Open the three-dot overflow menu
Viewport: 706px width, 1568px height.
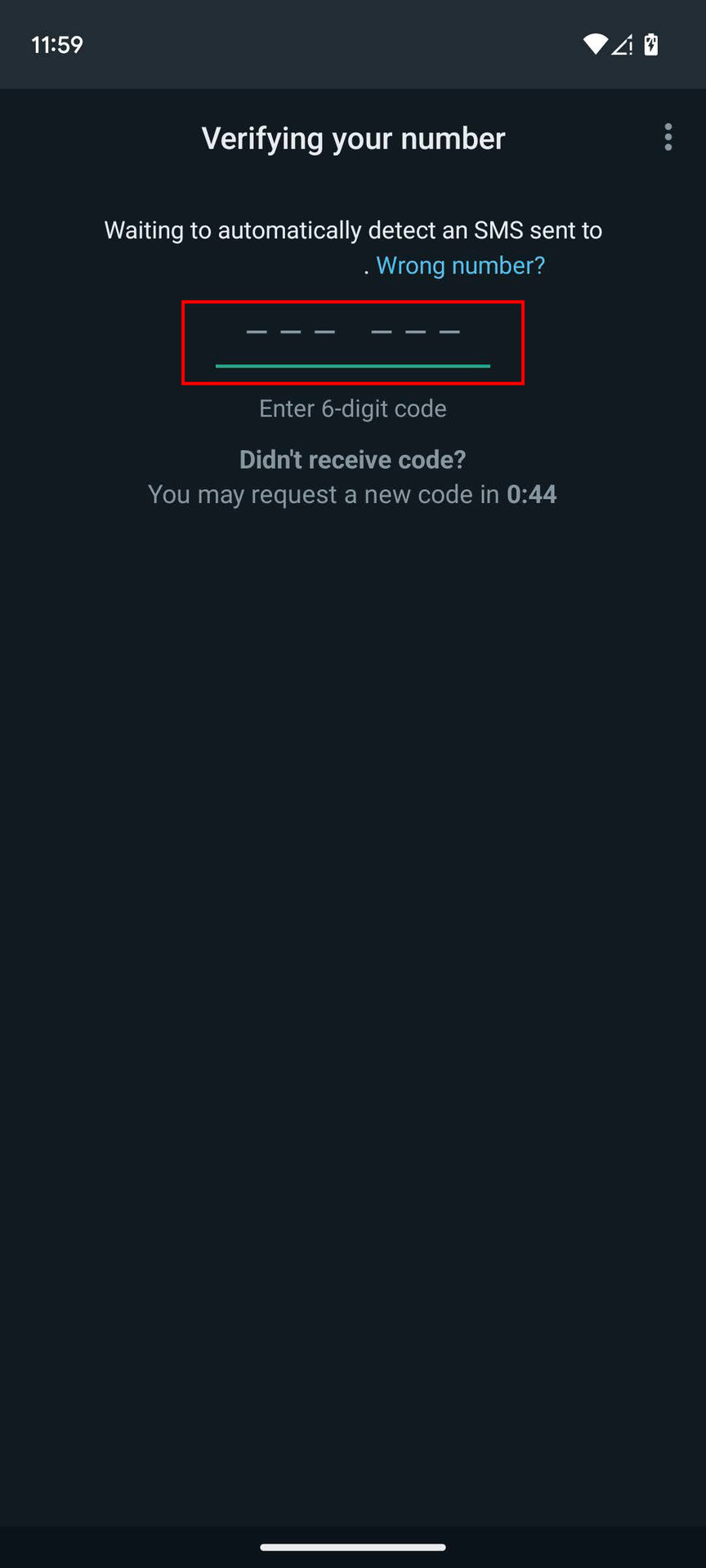tap(668, 137)
